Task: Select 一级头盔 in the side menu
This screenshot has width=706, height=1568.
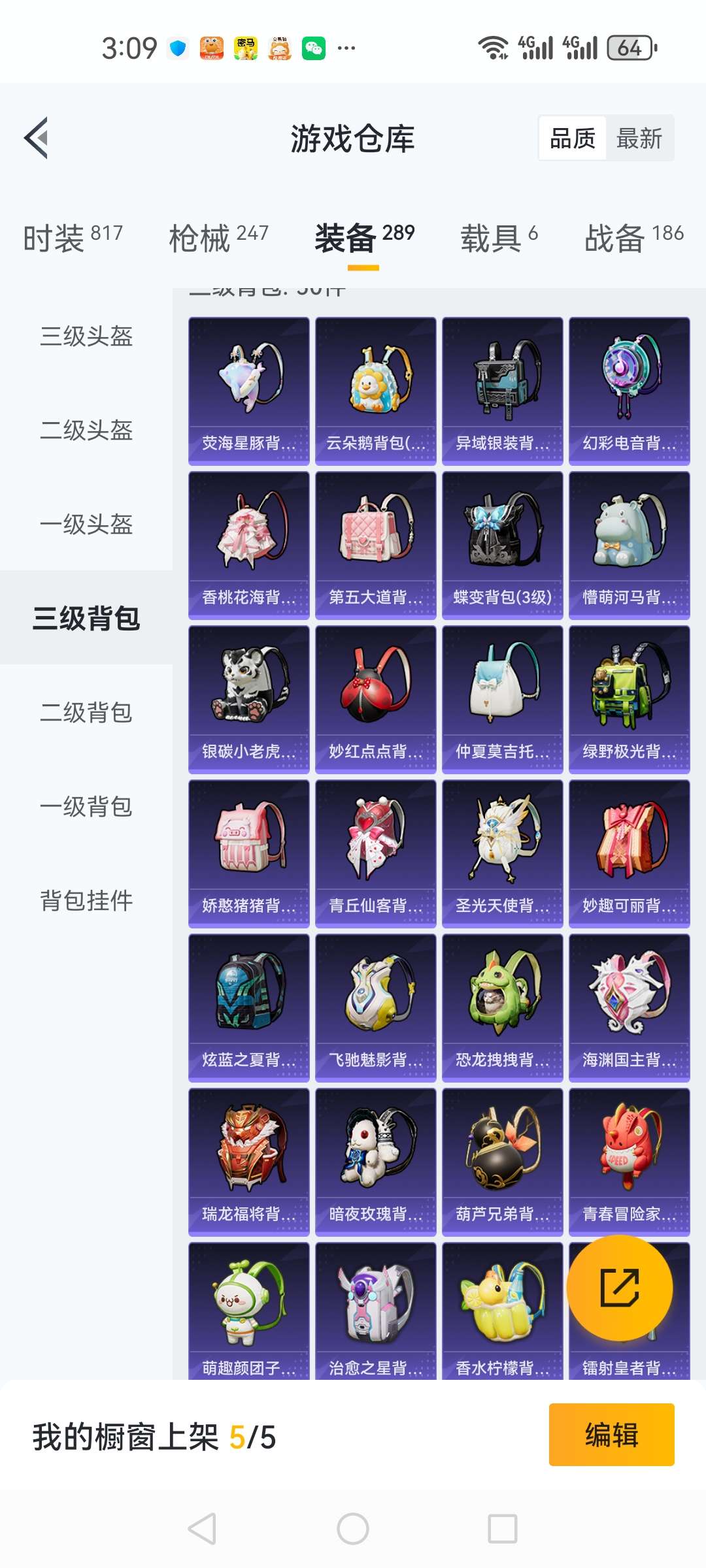Action: point(86,525)
